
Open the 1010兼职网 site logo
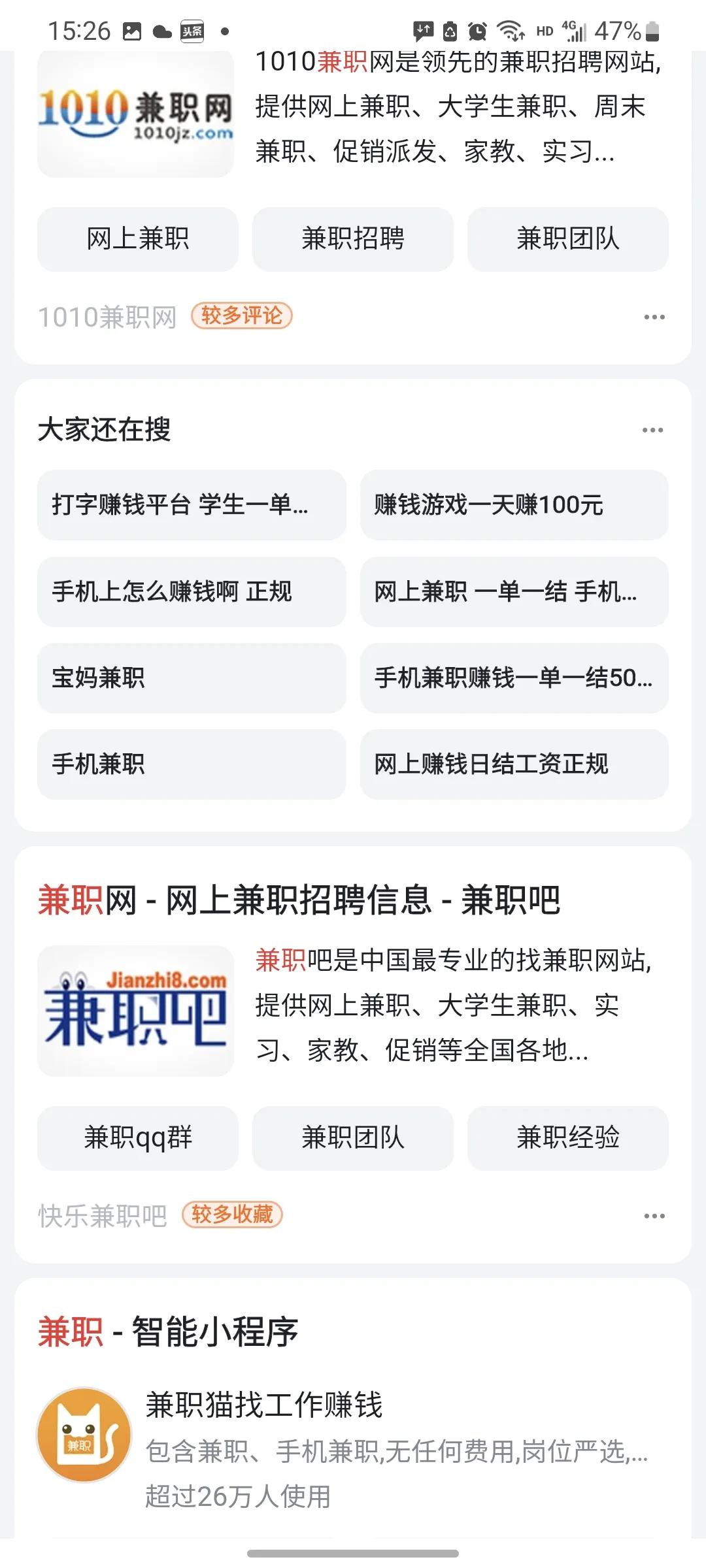coord(135,112)
